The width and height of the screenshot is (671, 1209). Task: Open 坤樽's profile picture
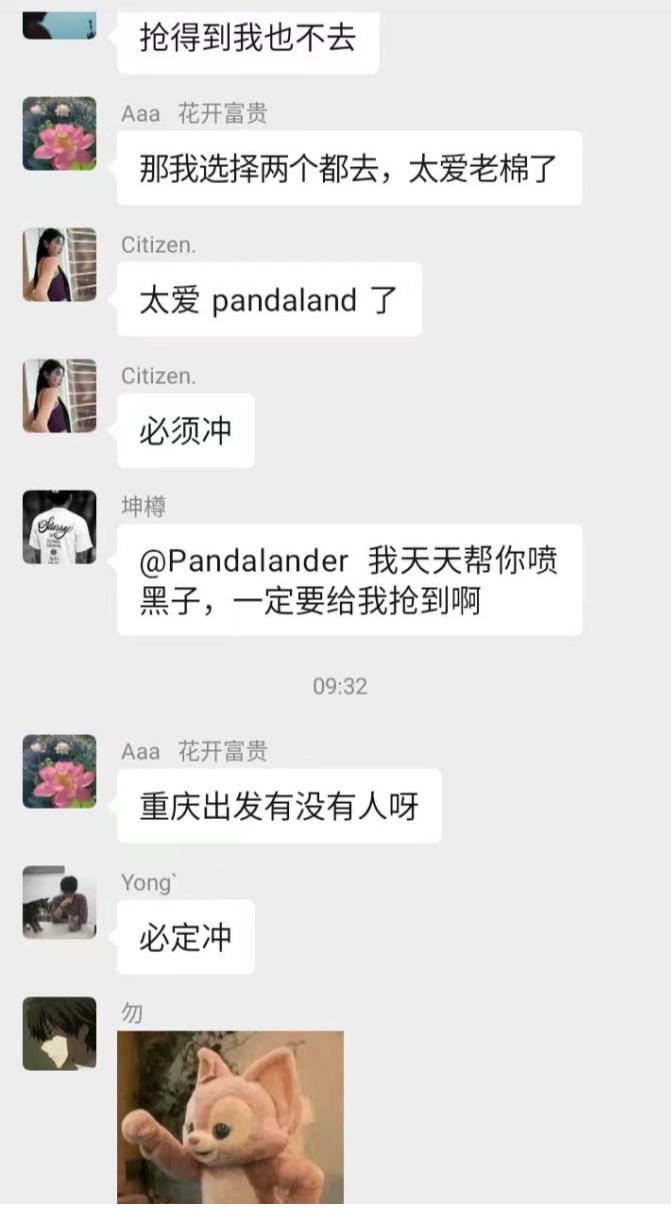[x=60, y=527]
